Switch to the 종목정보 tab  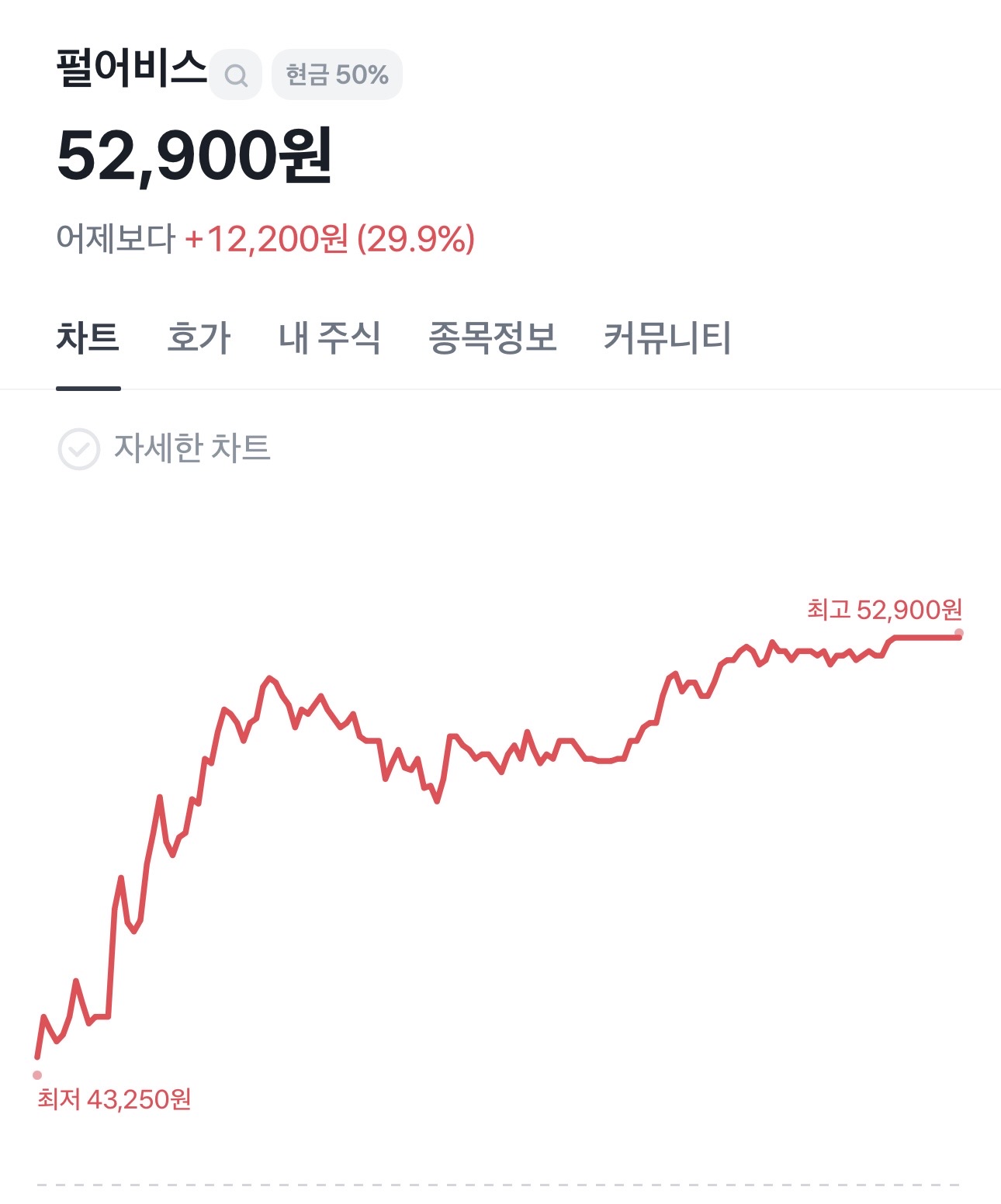[493, 338]
